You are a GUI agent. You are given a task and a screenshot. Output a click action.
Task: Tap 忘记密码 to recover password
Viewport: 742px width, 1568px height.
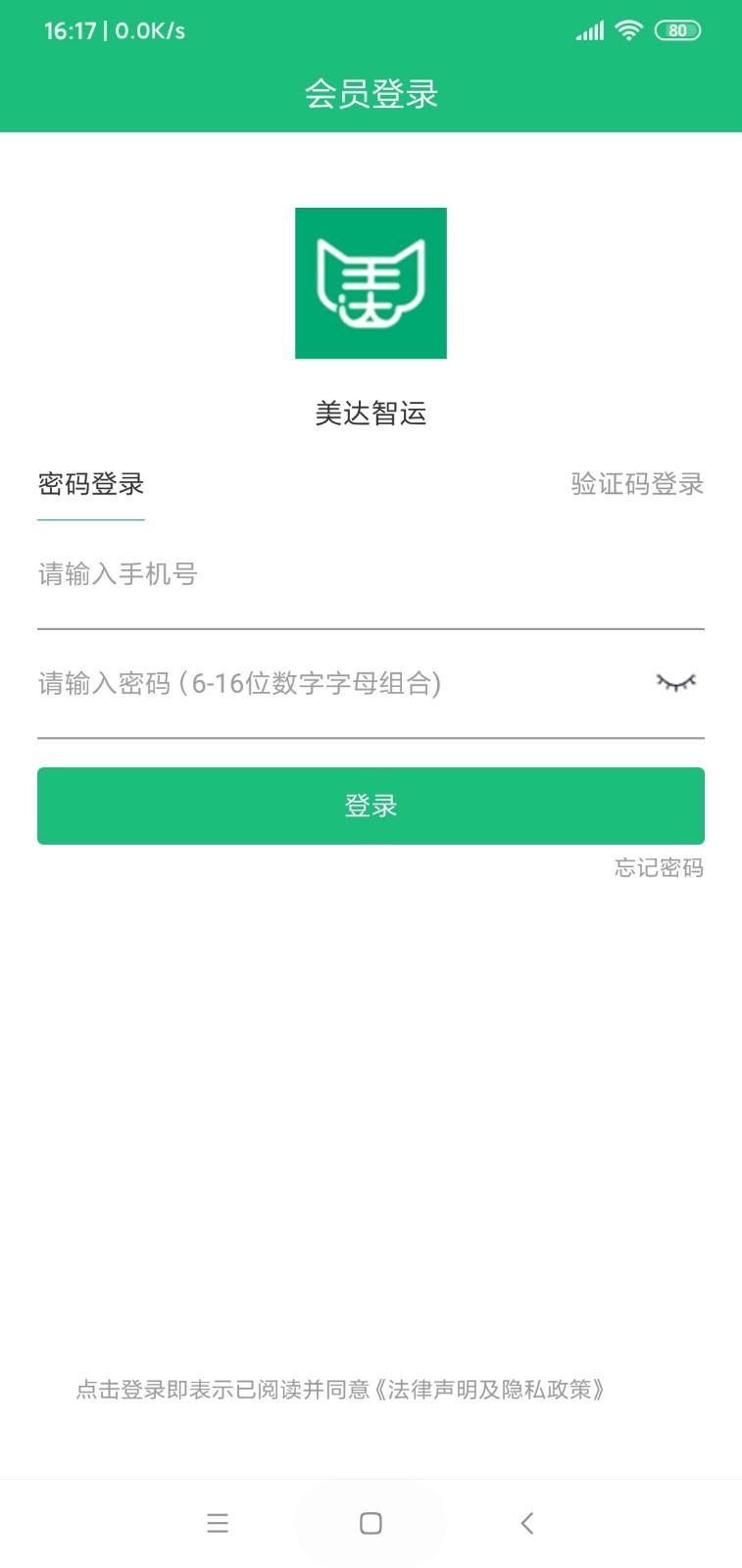click(658, 867)
